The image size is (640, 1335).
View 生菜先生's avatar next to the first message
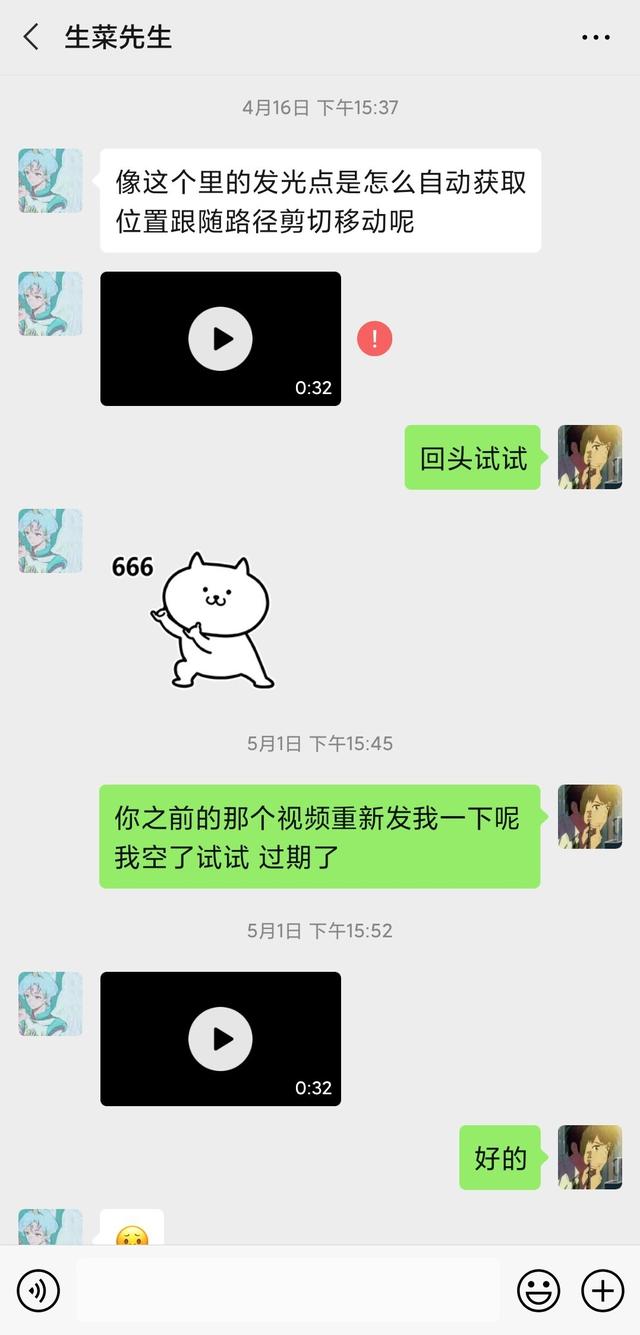coord(50,181)
